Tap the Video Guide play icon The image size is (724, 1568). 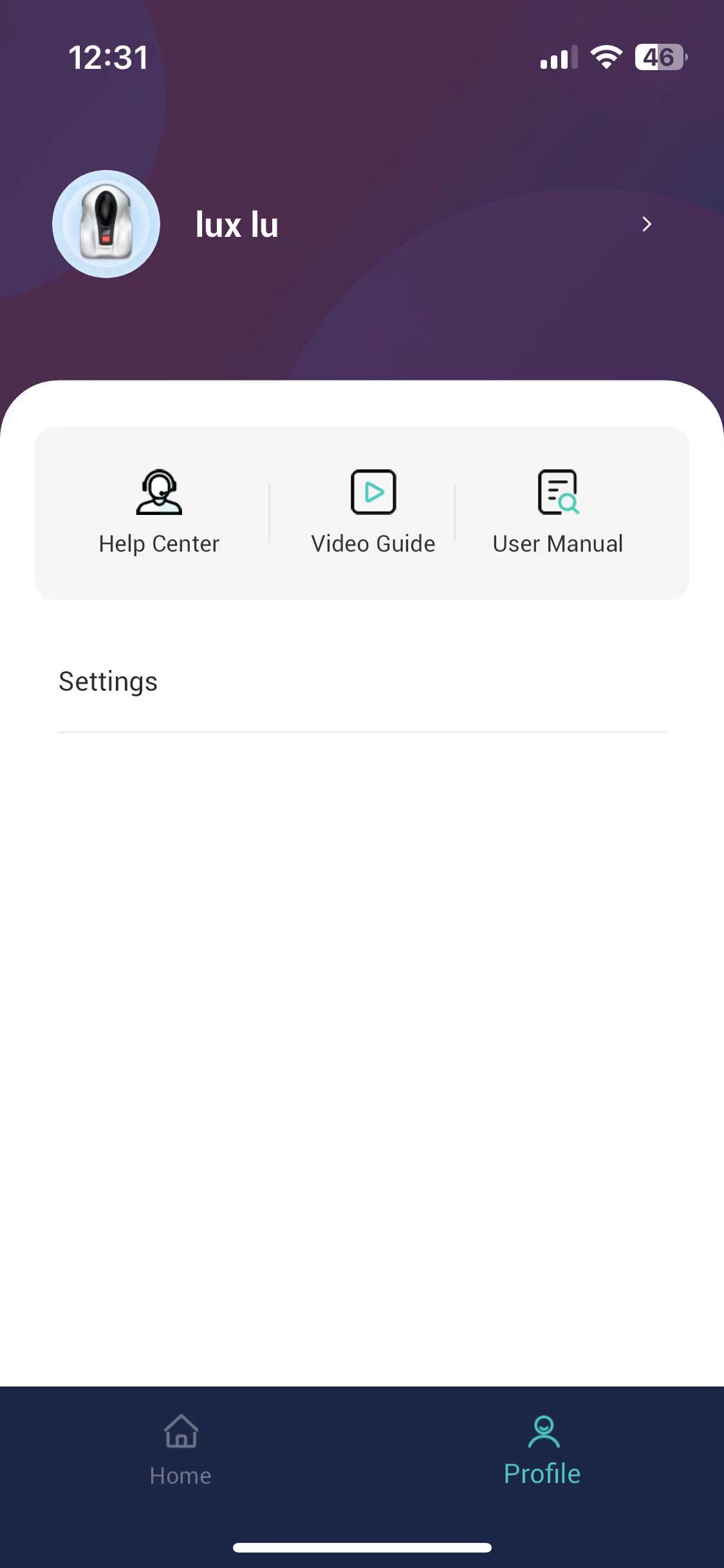pos(372,491)
